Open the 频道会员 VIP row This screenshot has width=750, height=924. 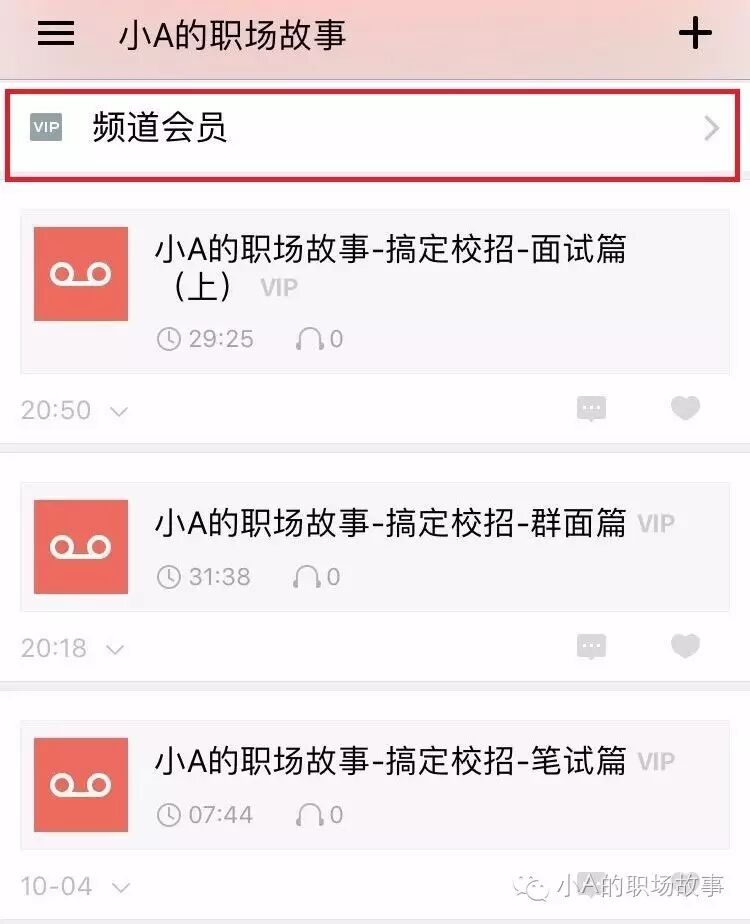pyautogui.click(x=373, y=129)
